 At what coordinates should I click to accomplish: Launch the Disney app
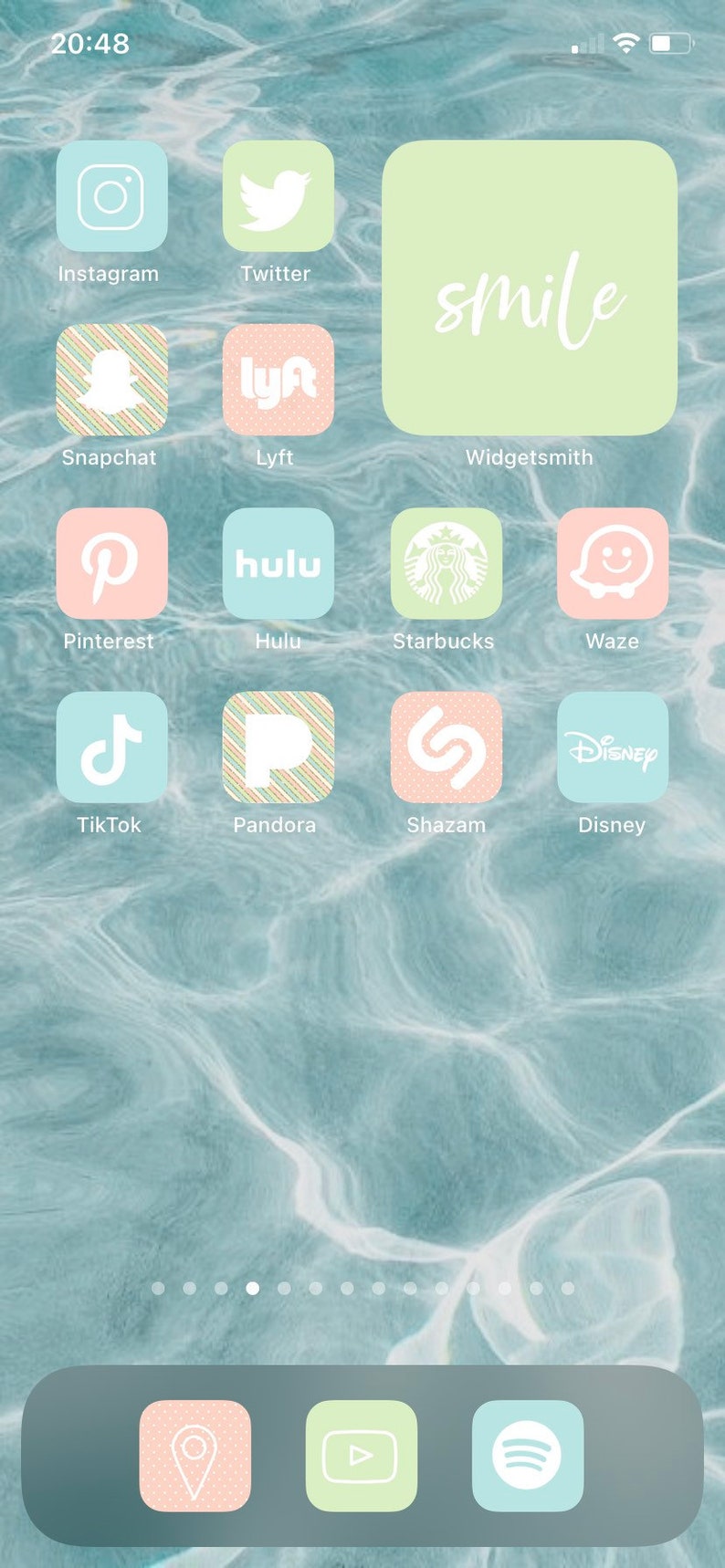613,747
